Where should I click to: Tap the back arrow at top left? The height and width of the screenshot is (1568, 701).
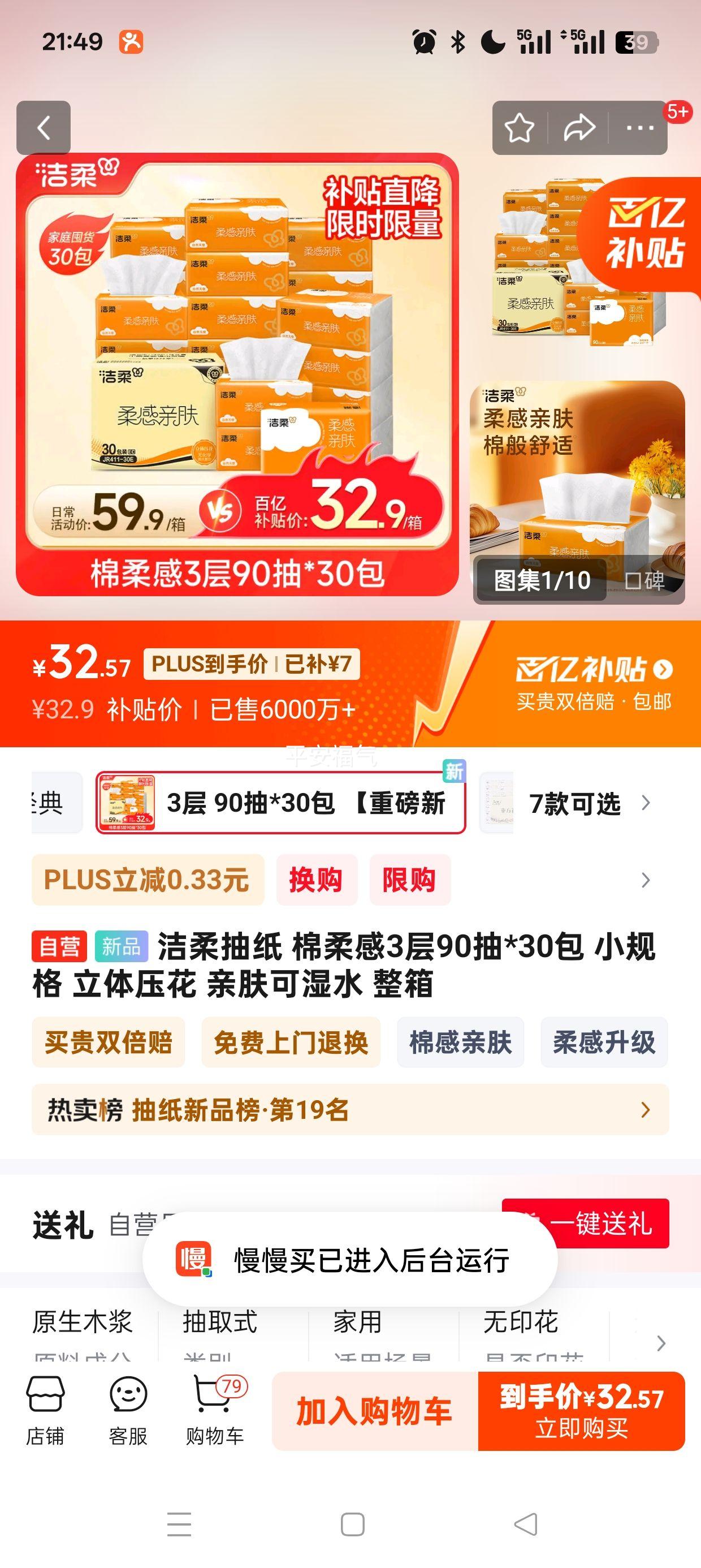44,129
